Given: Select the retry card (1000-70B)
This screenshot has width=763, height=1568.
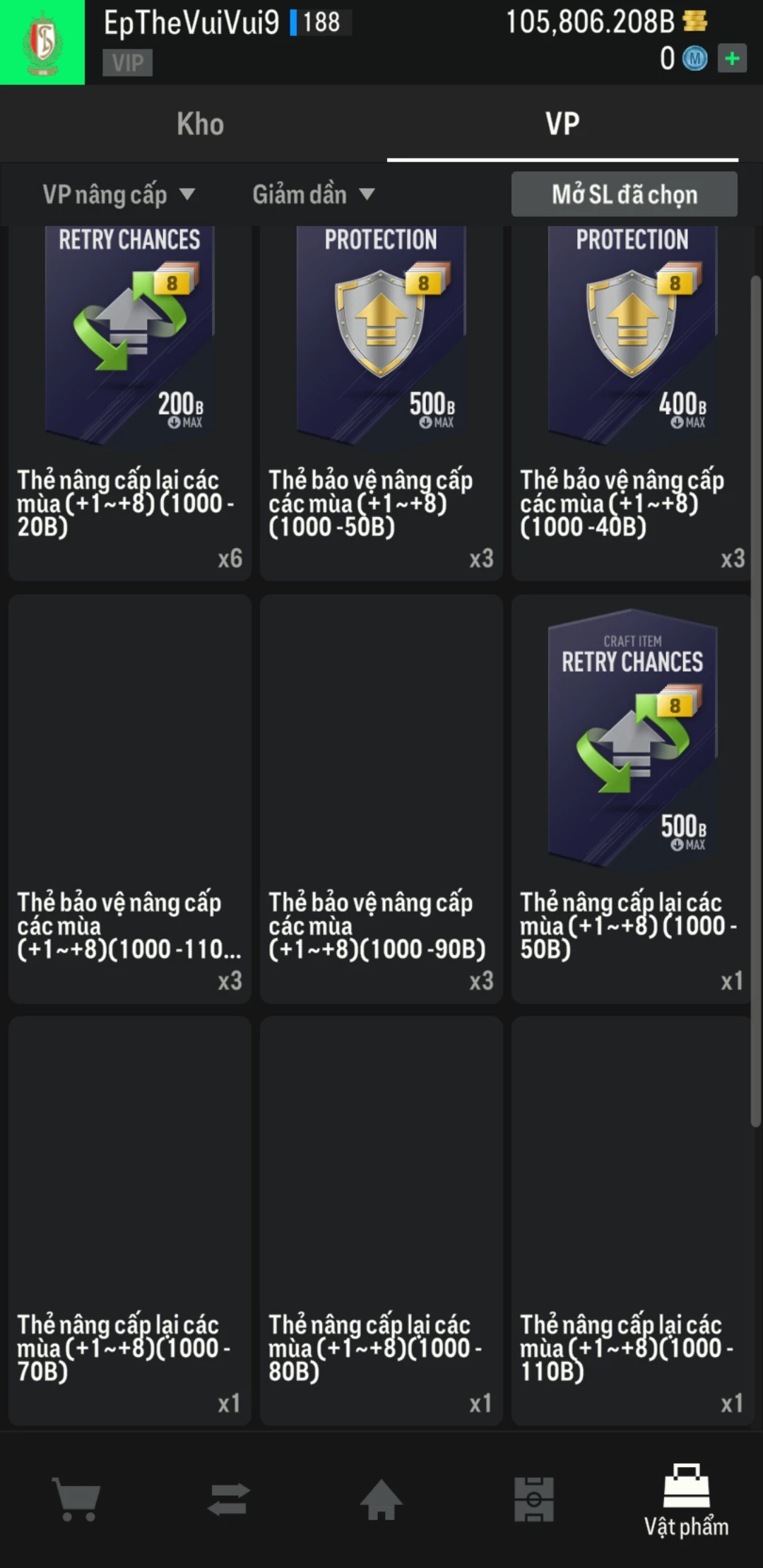Looking at the screenshot, I should coord(130,1220).
